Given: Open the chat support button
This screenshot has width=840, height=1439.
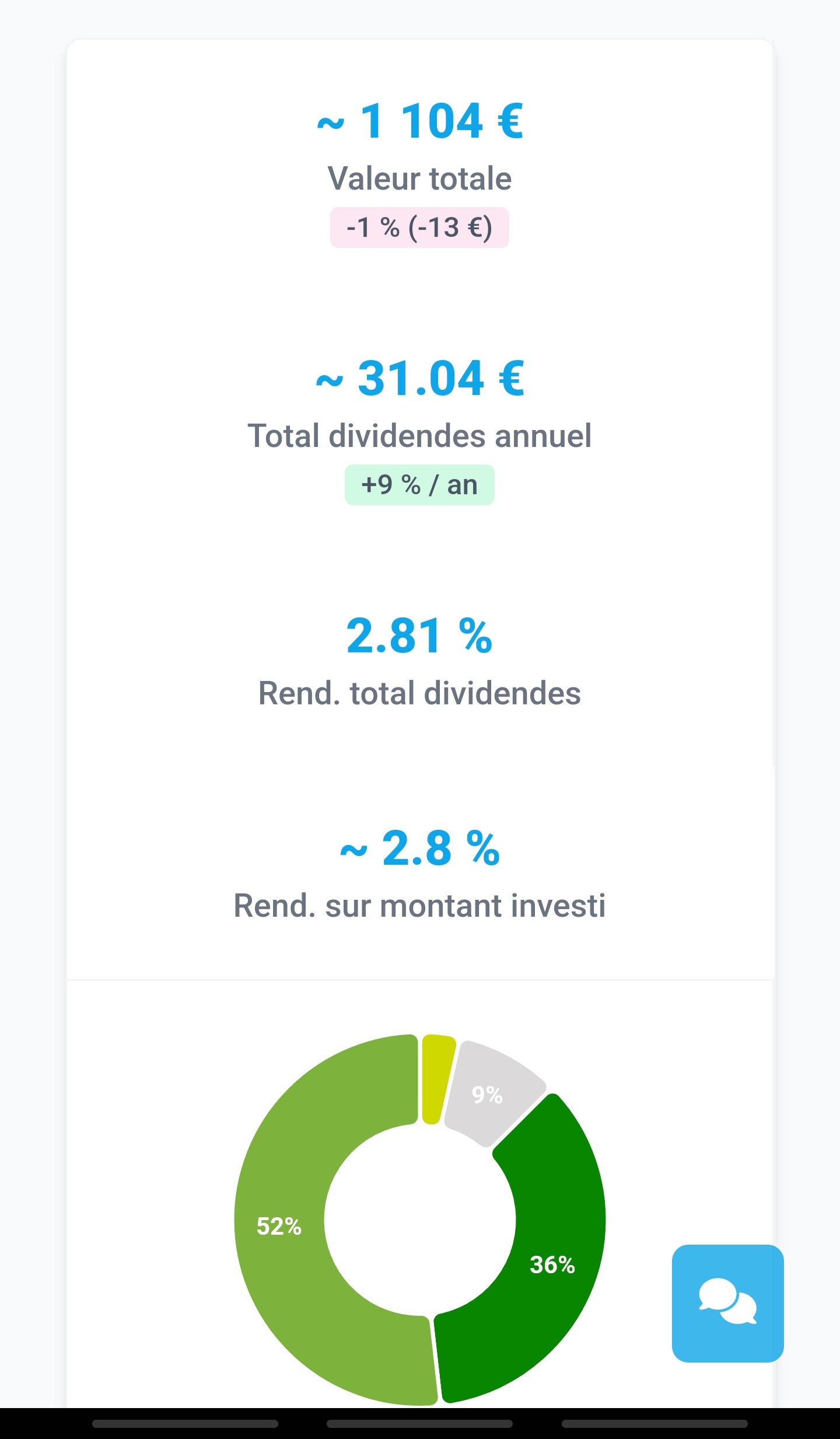Looking at the screenshot, I should 727,1303.
